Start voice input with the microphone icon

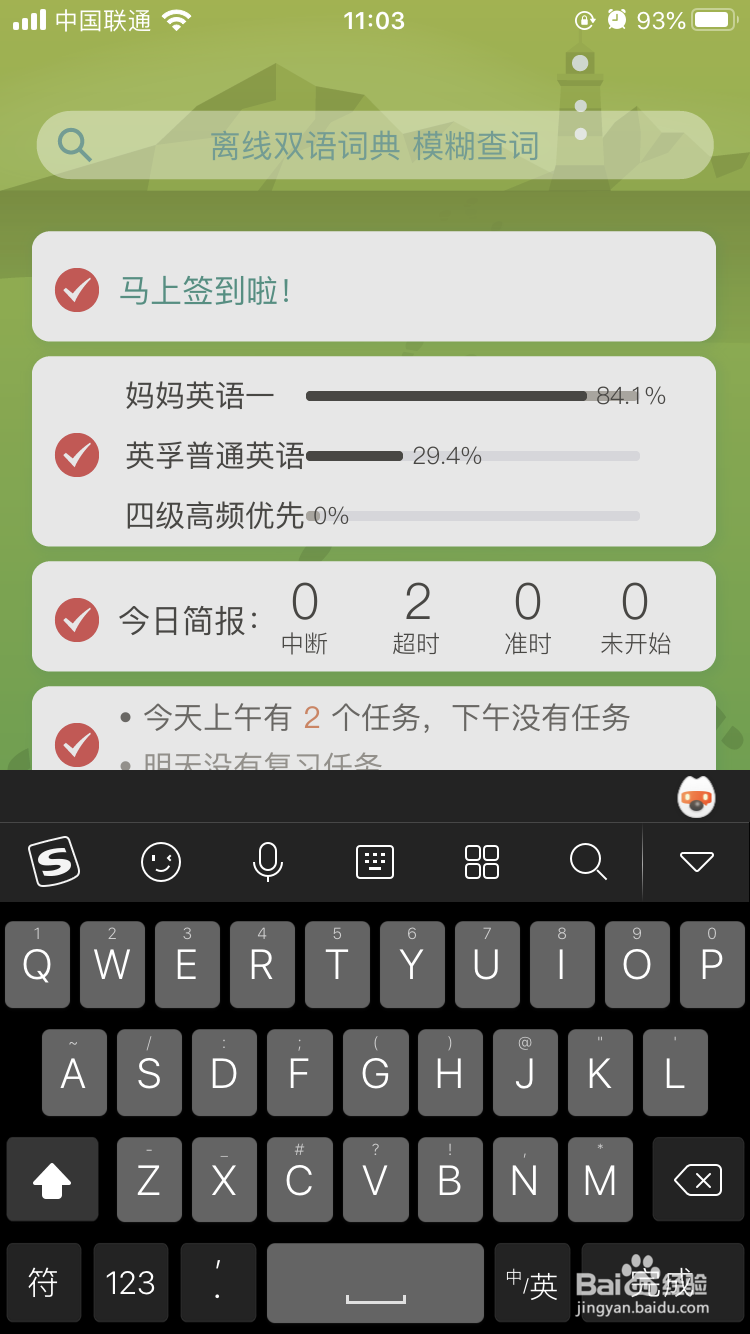coord(268,862)
